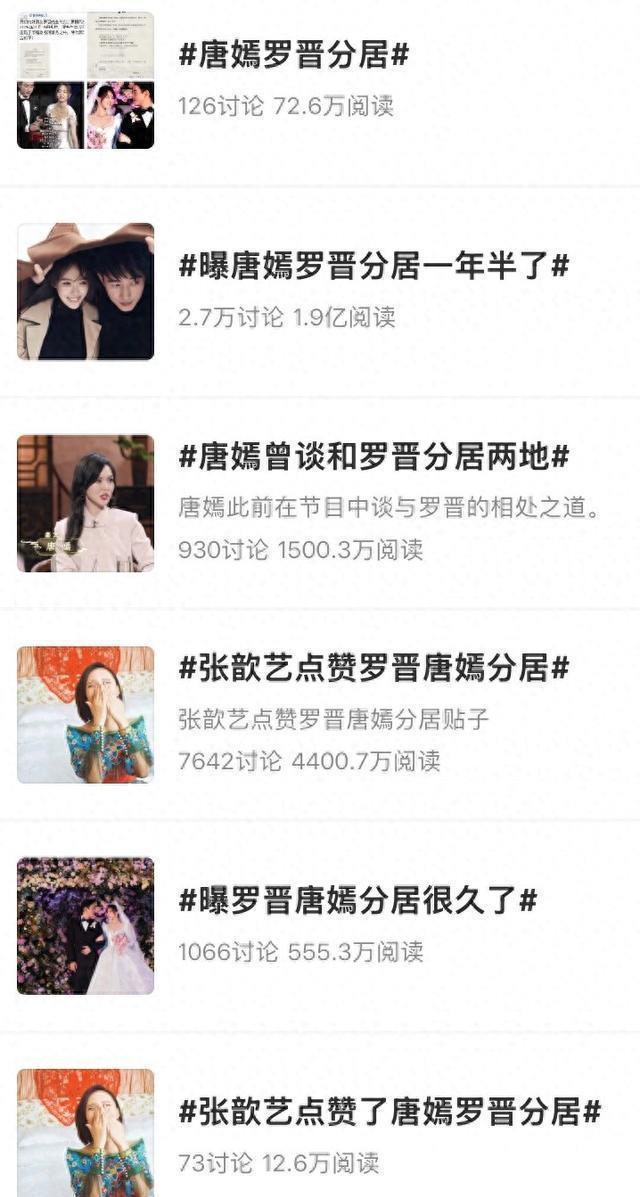The width and height of the screenshot is (640, 1197).
Task: Open the topic #张歆艺点赞罗晋唐嫣分居#
Action: pos(374,668)
